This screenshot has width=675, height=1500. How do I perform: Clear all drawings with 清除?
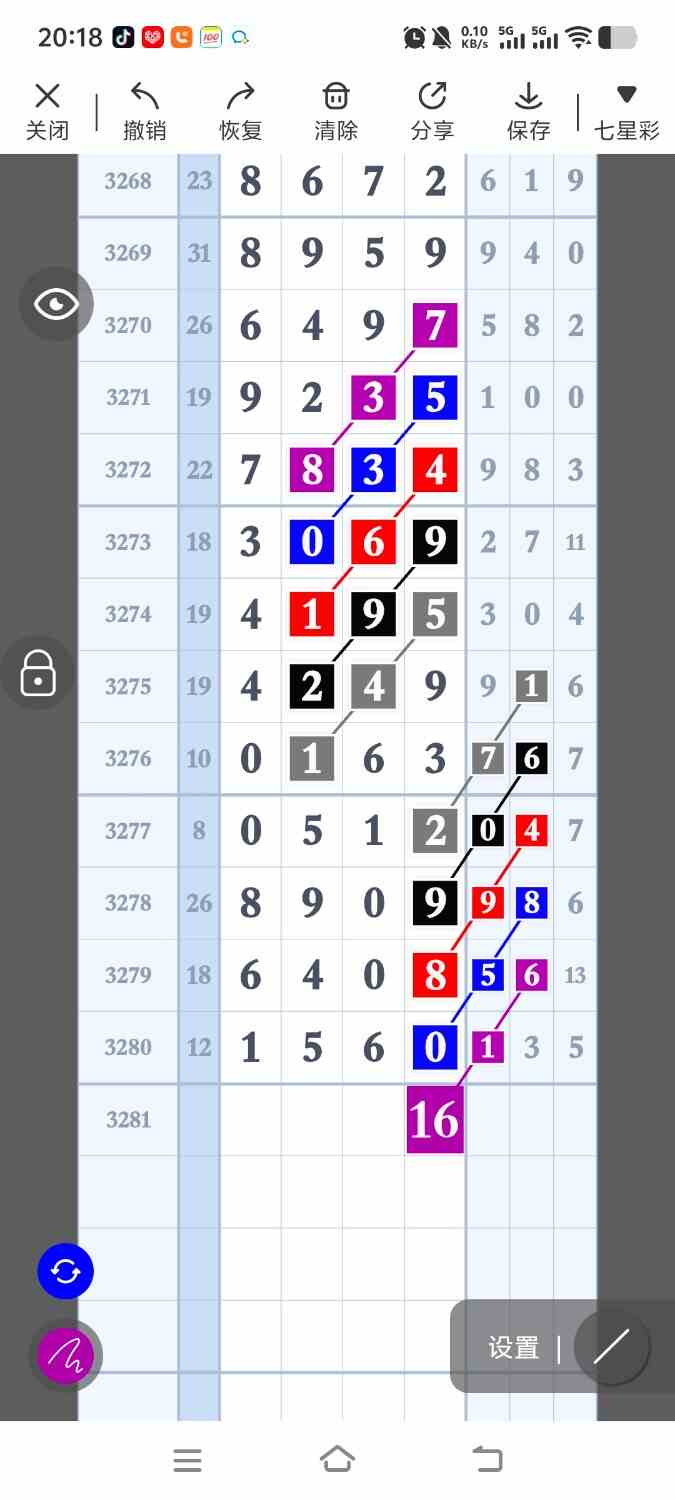[335, 111]
